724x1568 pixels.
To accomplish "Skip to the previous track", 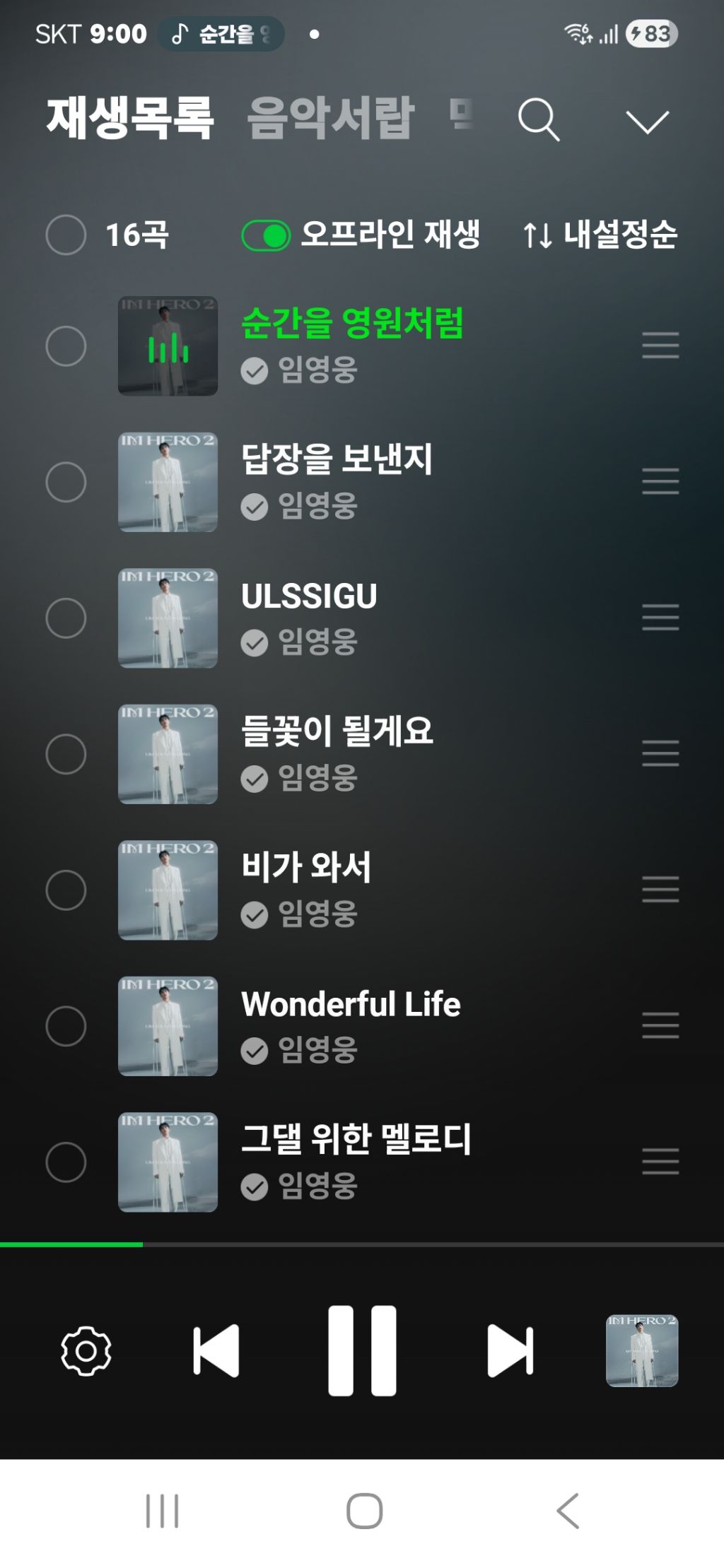I will pyautogui.click(x=216, y=1351).
